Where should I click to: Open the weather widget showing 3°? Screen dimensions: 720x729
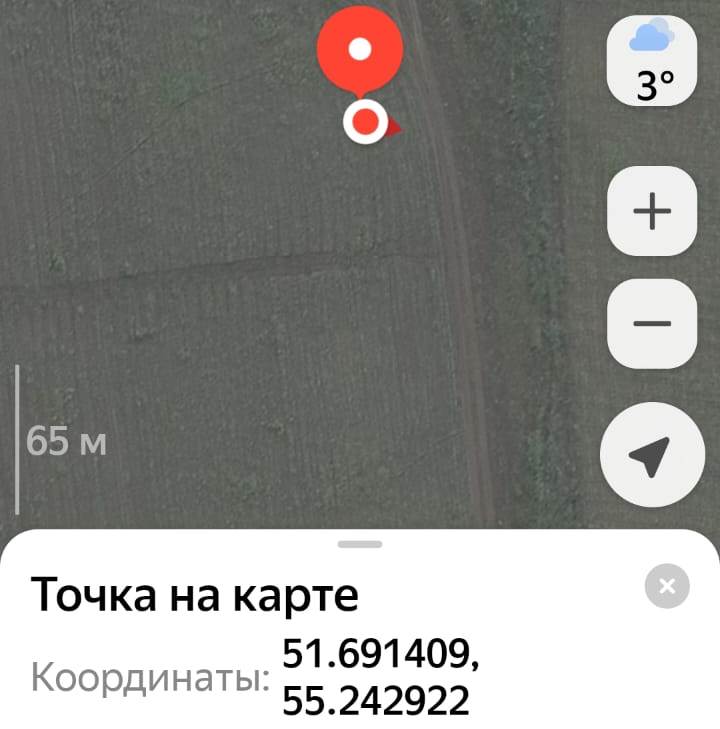click(652, 62)
